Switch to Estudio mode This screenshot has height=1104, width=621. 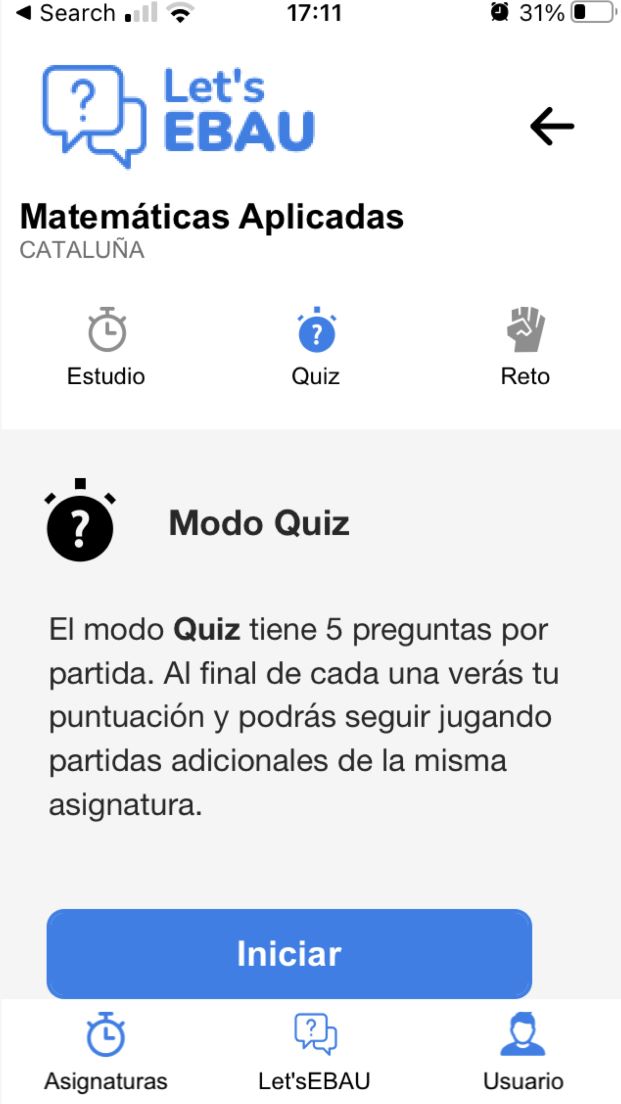(x=106, y=347)
